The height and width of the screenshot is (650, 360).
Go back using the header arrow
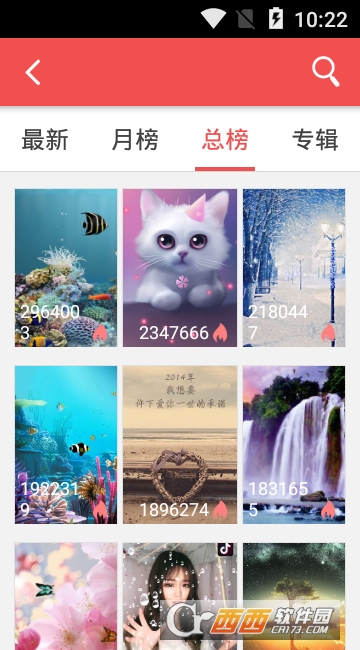click(33, 72)
